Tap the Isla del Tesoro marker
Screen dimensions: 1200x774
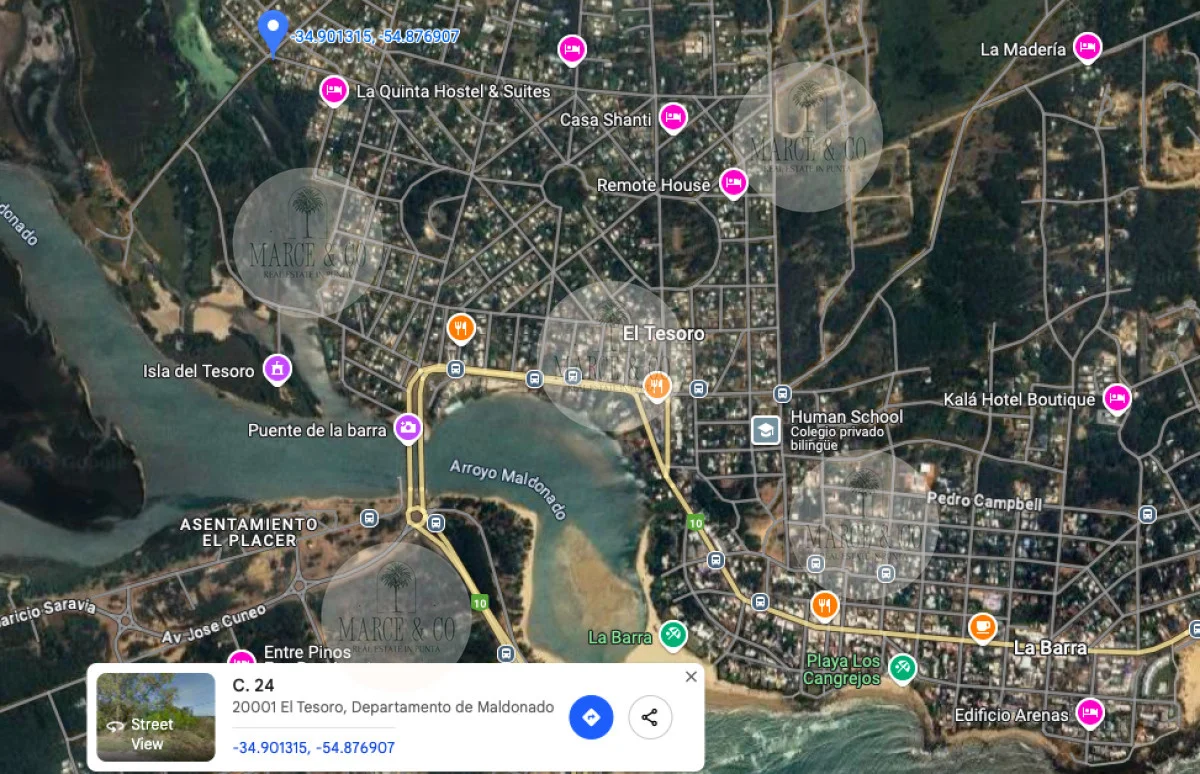pos(277,369)
